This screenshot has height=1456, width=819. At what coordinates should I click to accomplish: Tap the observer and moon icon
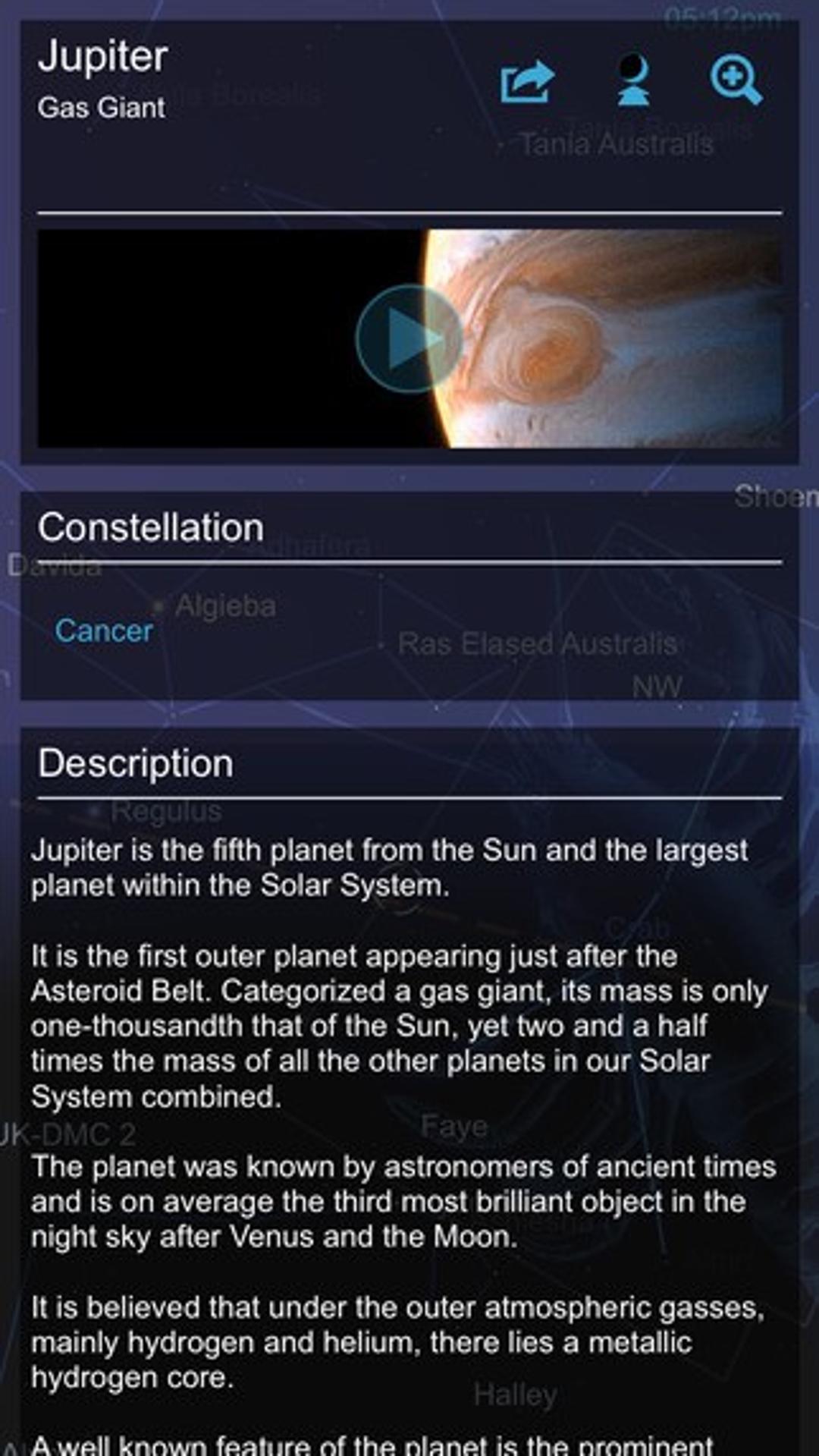(x=632, y=80)
